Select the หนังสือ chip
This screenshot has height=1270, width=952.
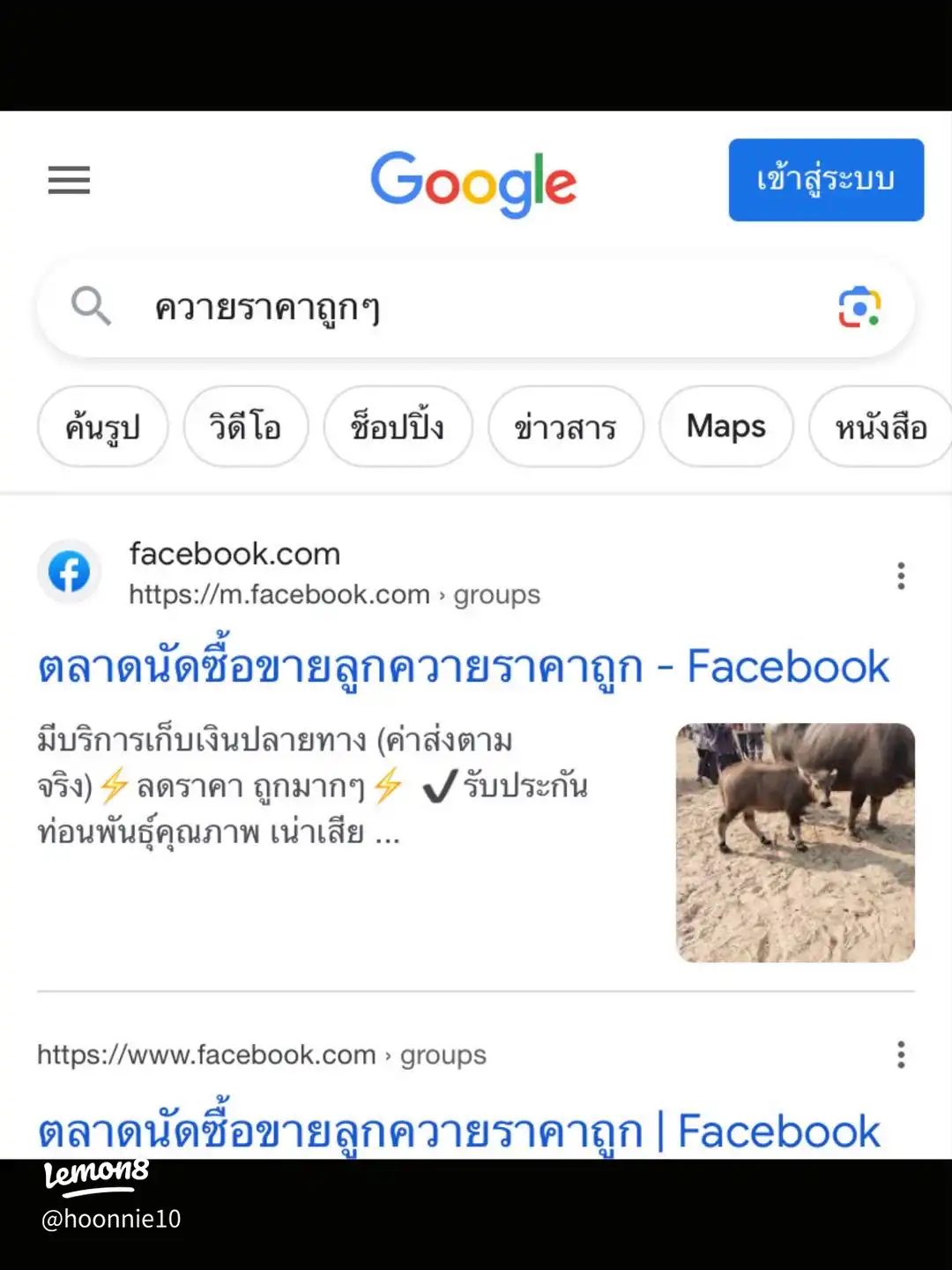click(880, 427)
